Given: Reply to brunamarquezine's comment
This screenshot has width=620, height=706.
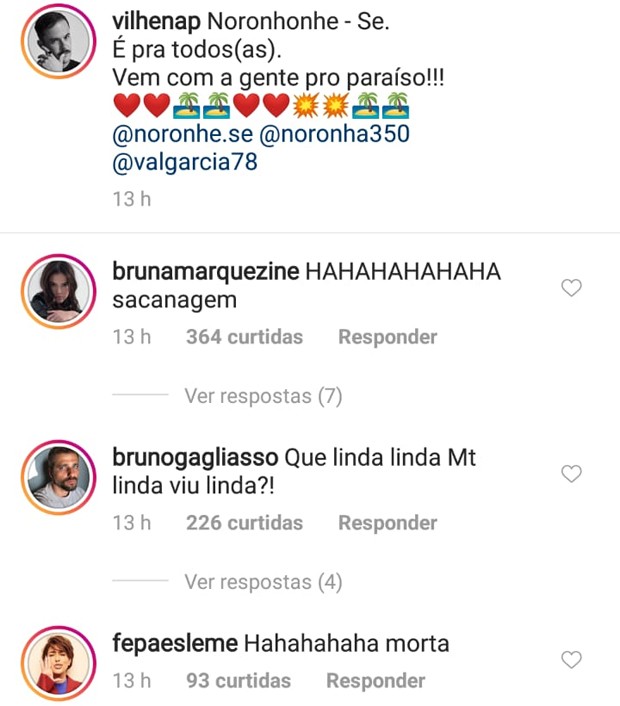Looking at the screenshot, I should (387, 337).
